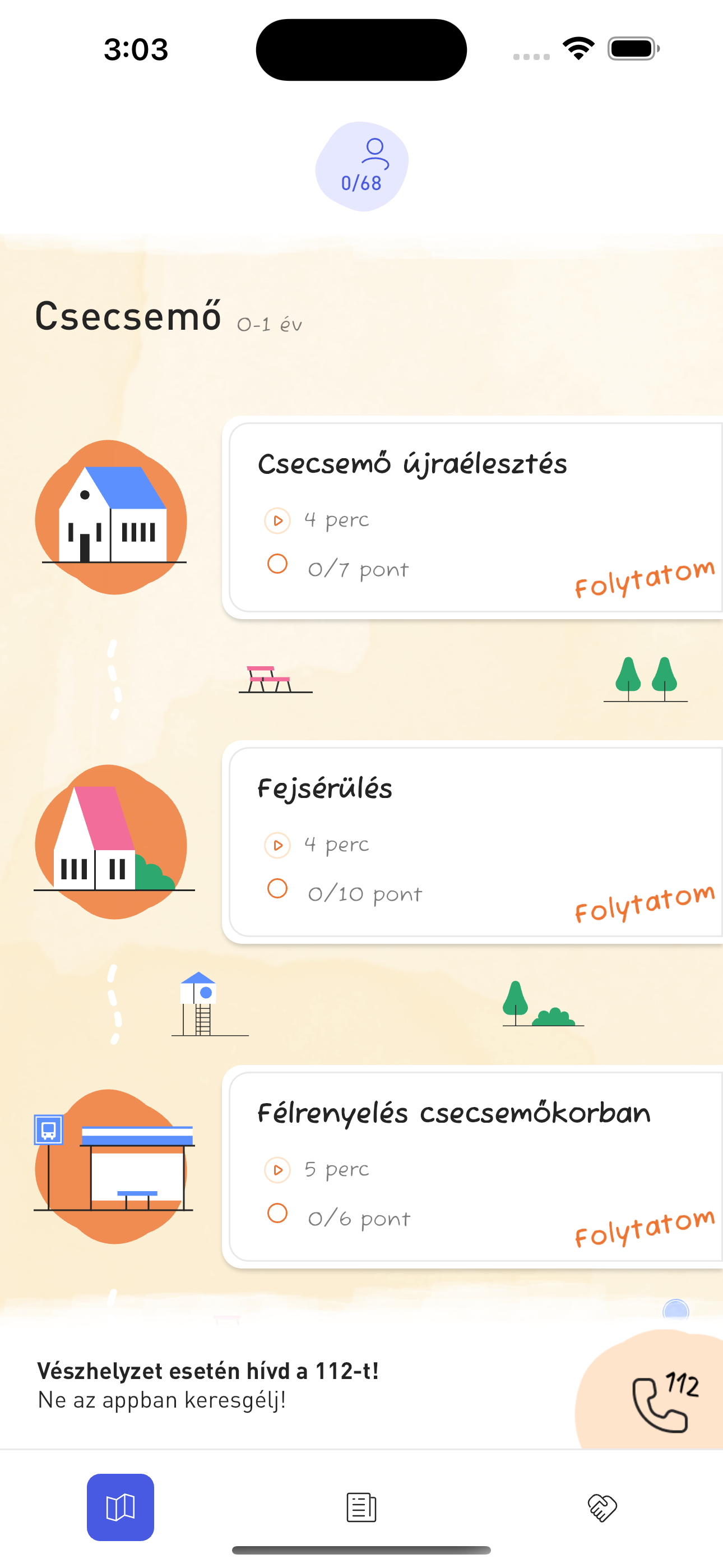Tap the play icon showing 4 perc on Fejsérülés
723x1568 pixels.
coord(277,845)
